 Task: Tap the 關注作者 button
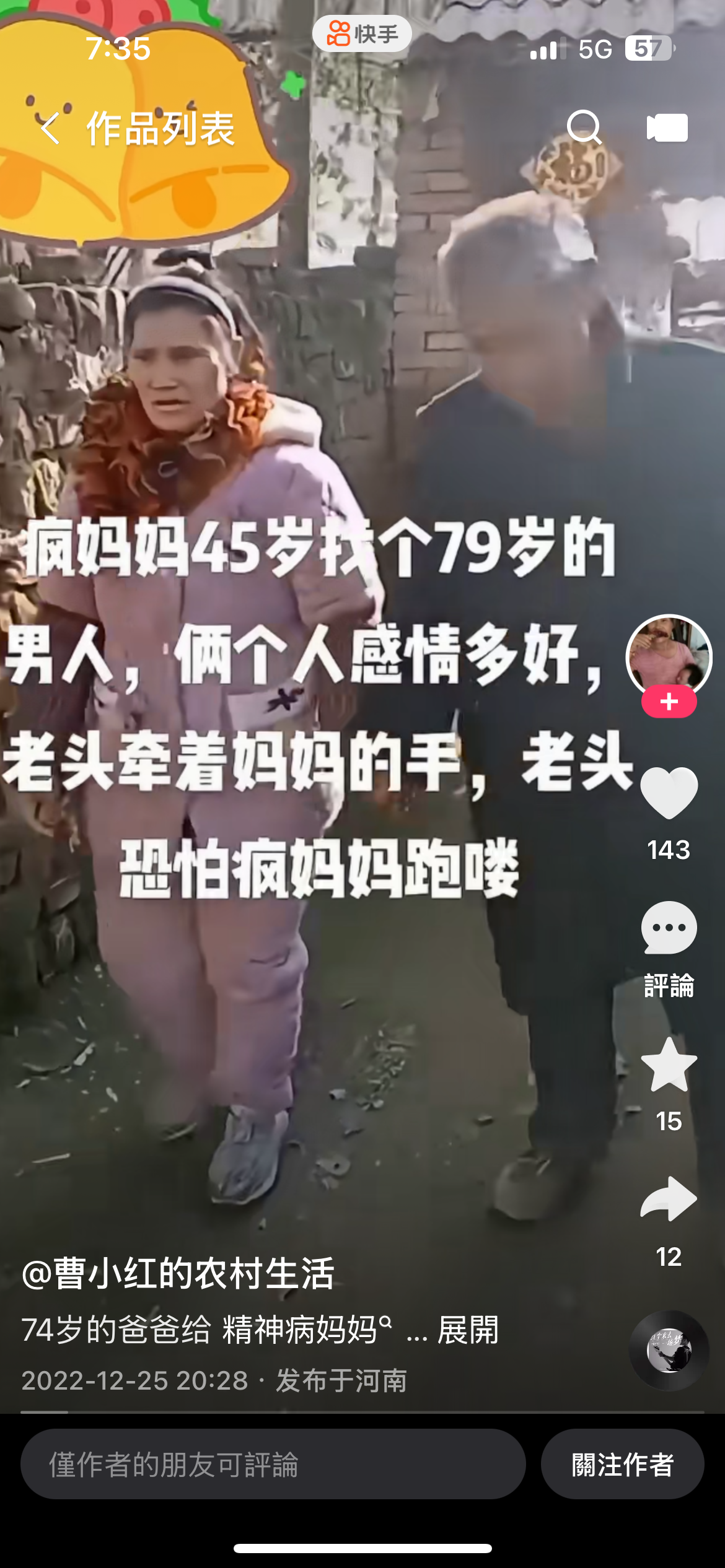(622, 1464)
